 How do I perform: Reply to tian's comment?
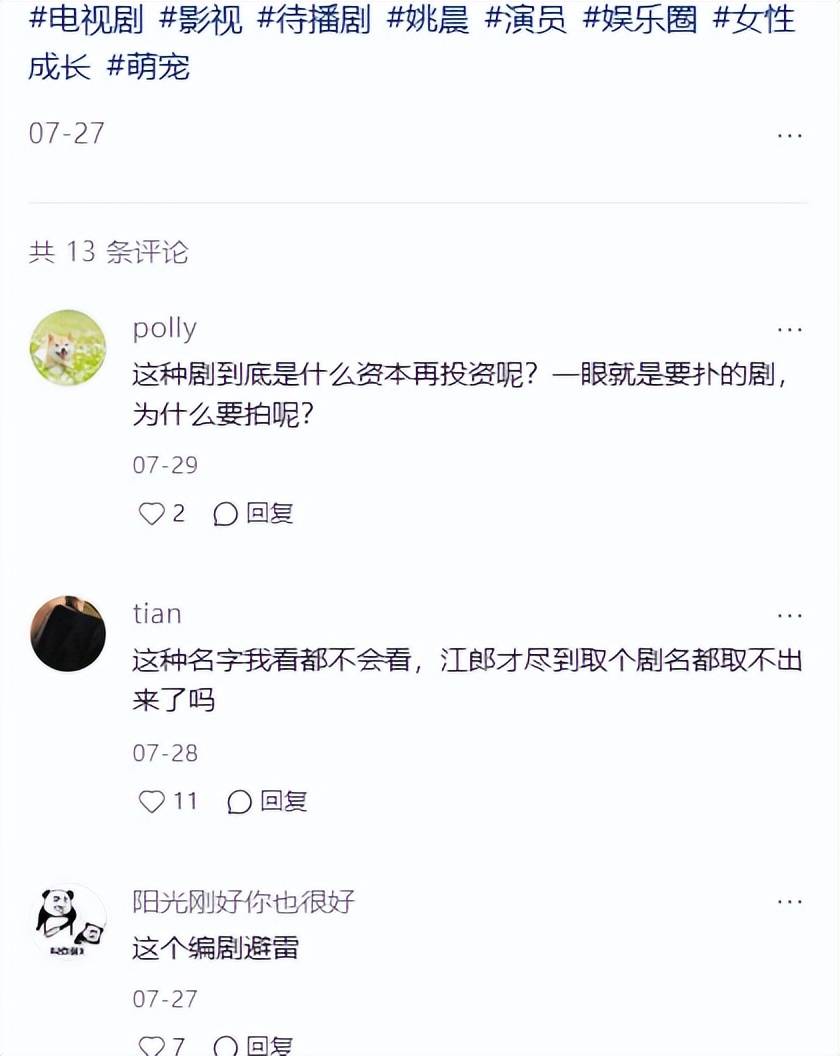coord(268,801)
